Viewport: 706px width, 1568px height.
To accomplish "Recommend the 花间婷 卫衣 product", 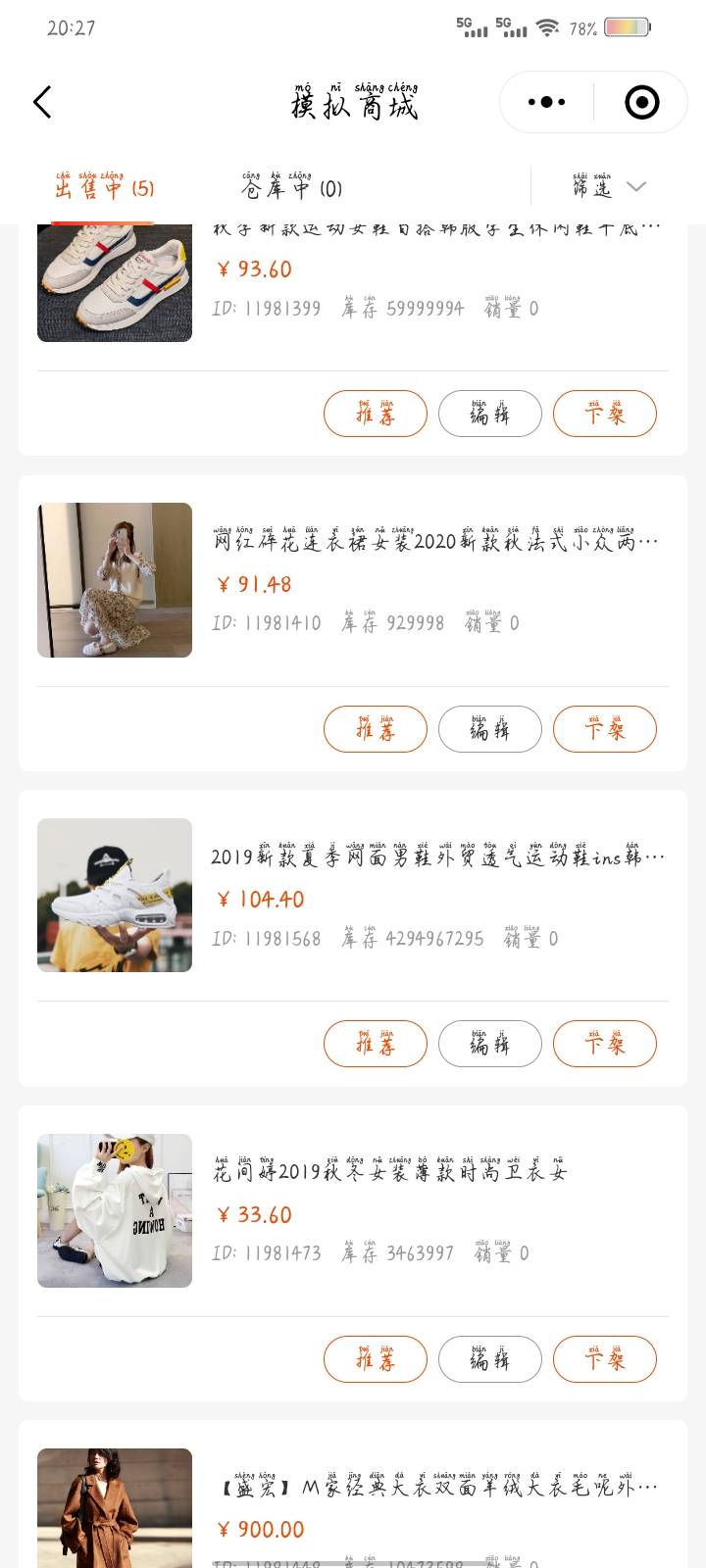I will click(376, 1359).
